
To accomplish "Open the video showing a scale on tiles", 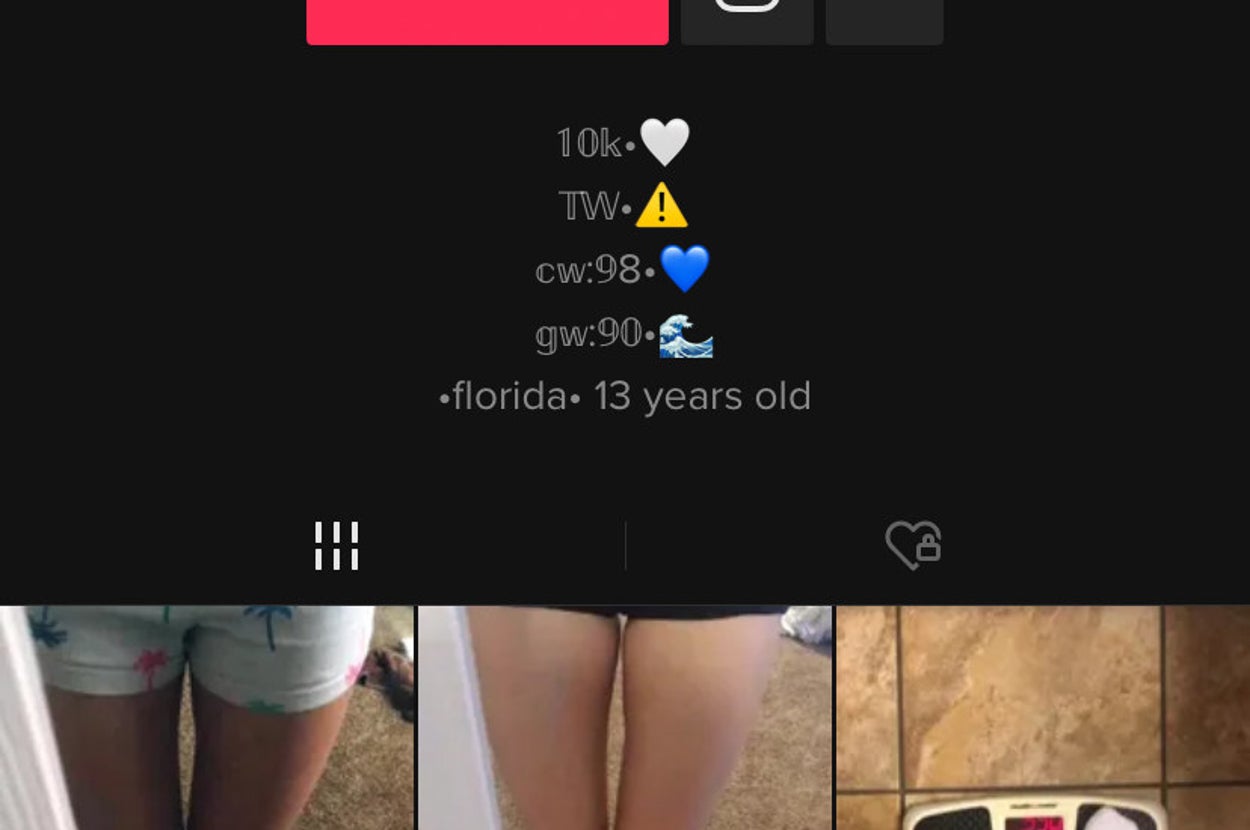I will pyautogui.click(x=1042, y=718).
